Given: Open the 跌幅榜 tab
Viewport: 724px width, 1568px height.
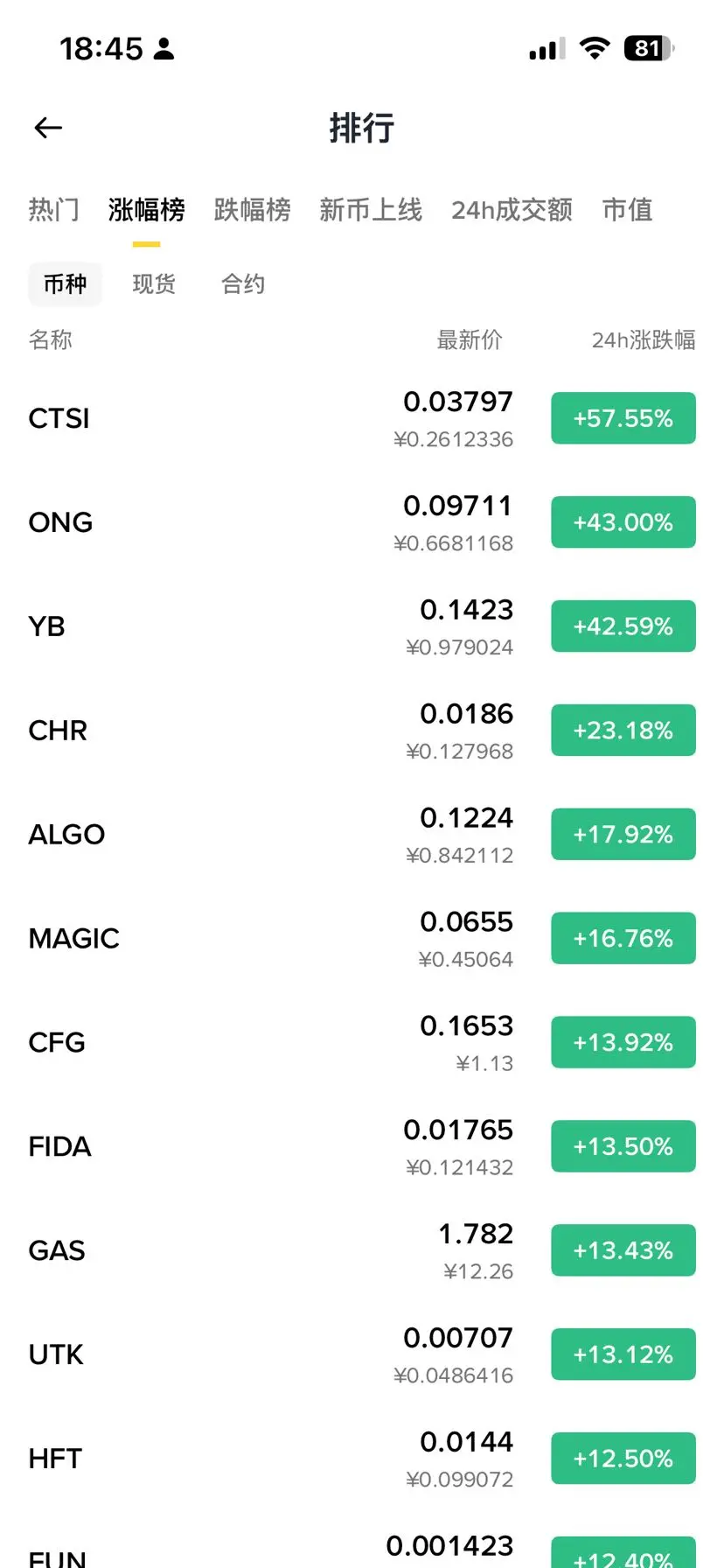Looking at the screenshot, I should coord(252,210).
